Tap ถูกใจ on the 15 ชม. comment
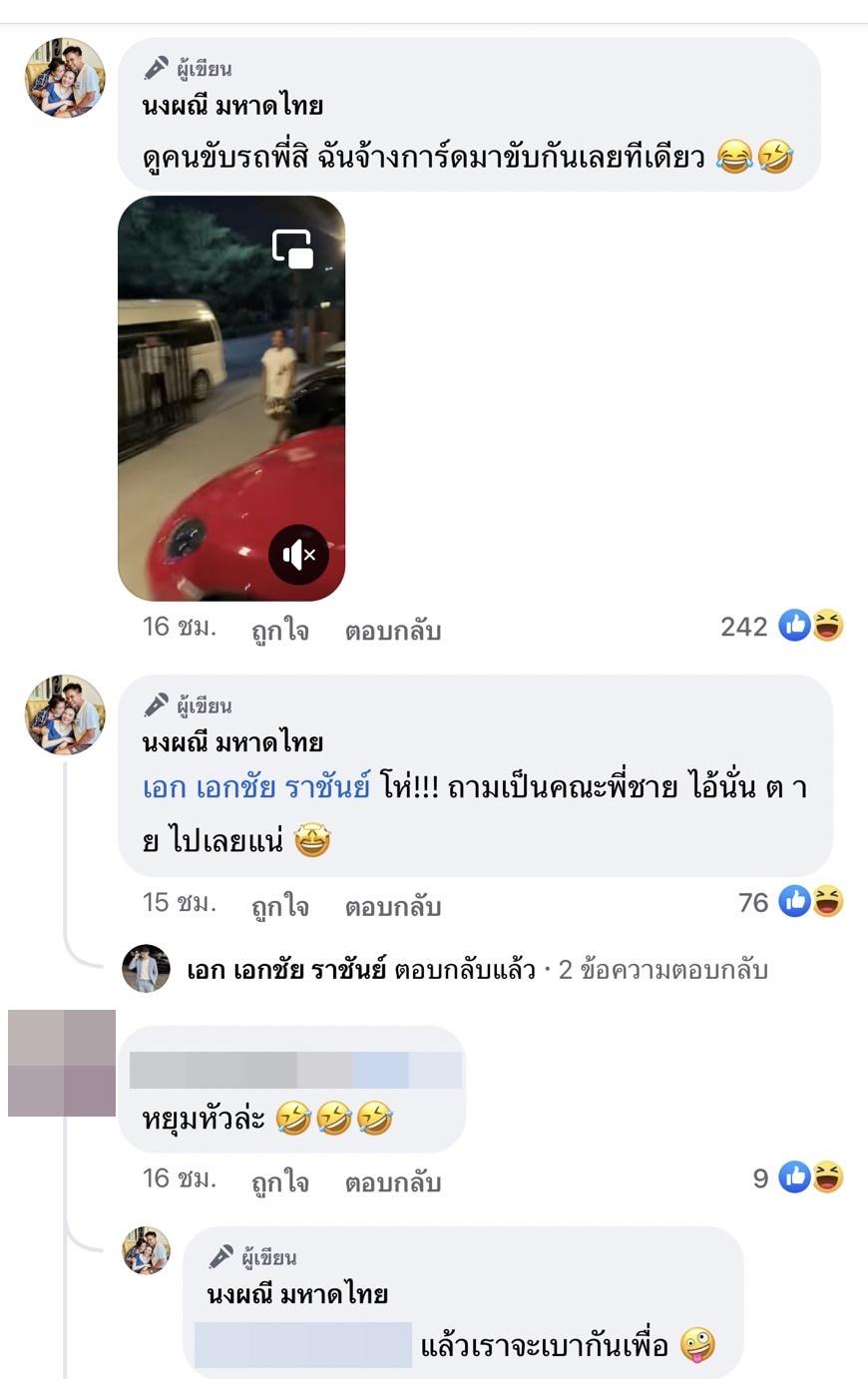The height and width of the screenshot is (1379, 868). click(279, 906)
